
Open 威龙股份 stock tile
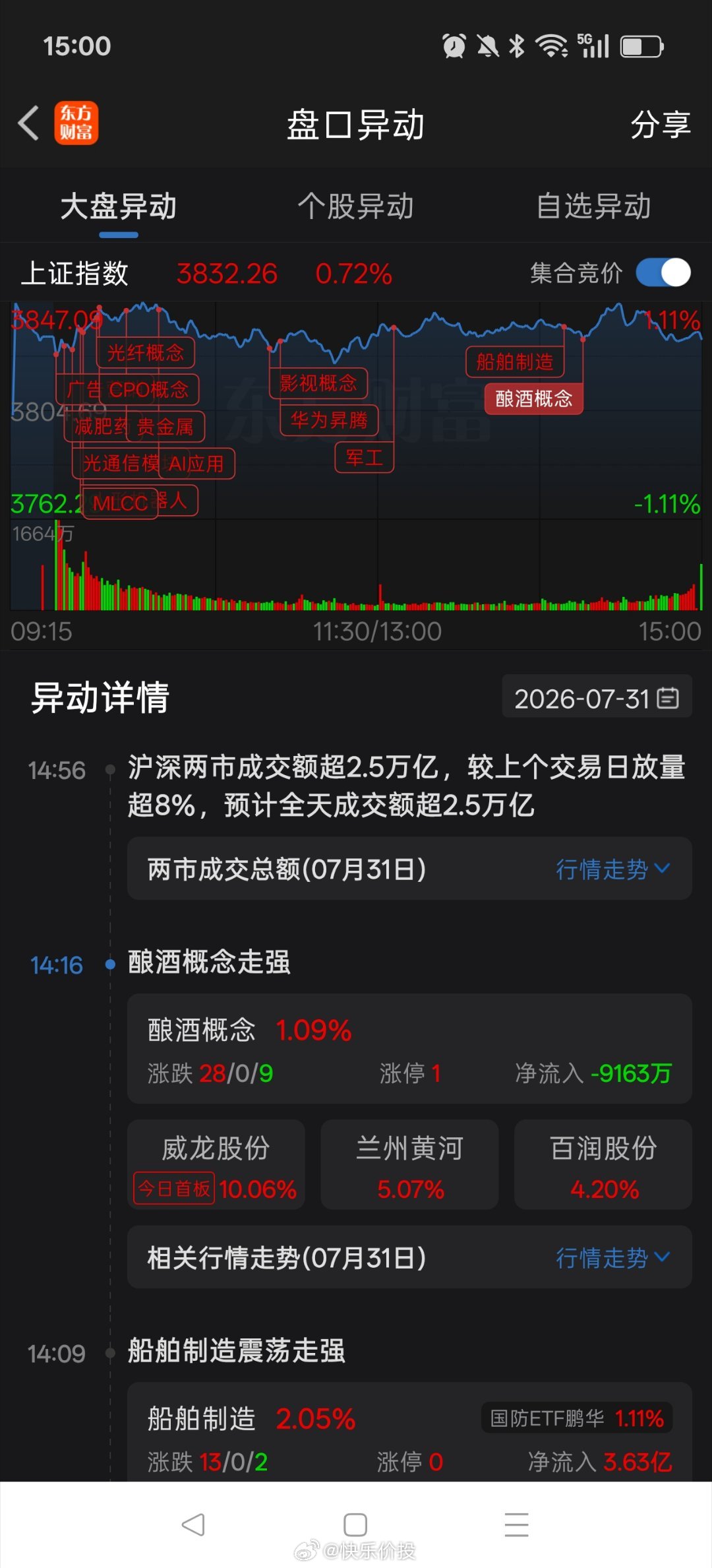click(x=216, y=1164)
